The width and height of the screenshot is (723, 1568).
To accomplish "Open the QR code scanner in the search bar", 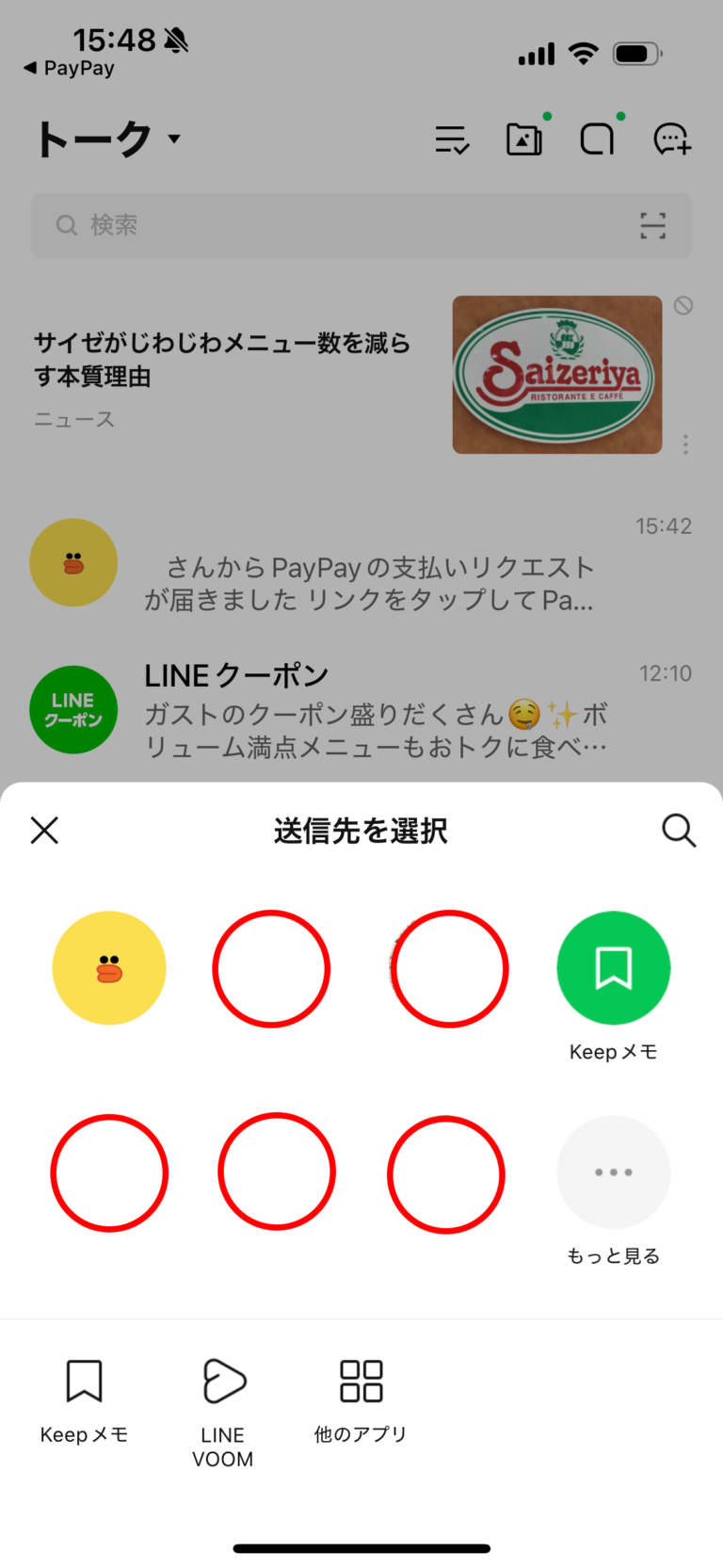I will 653,226.
